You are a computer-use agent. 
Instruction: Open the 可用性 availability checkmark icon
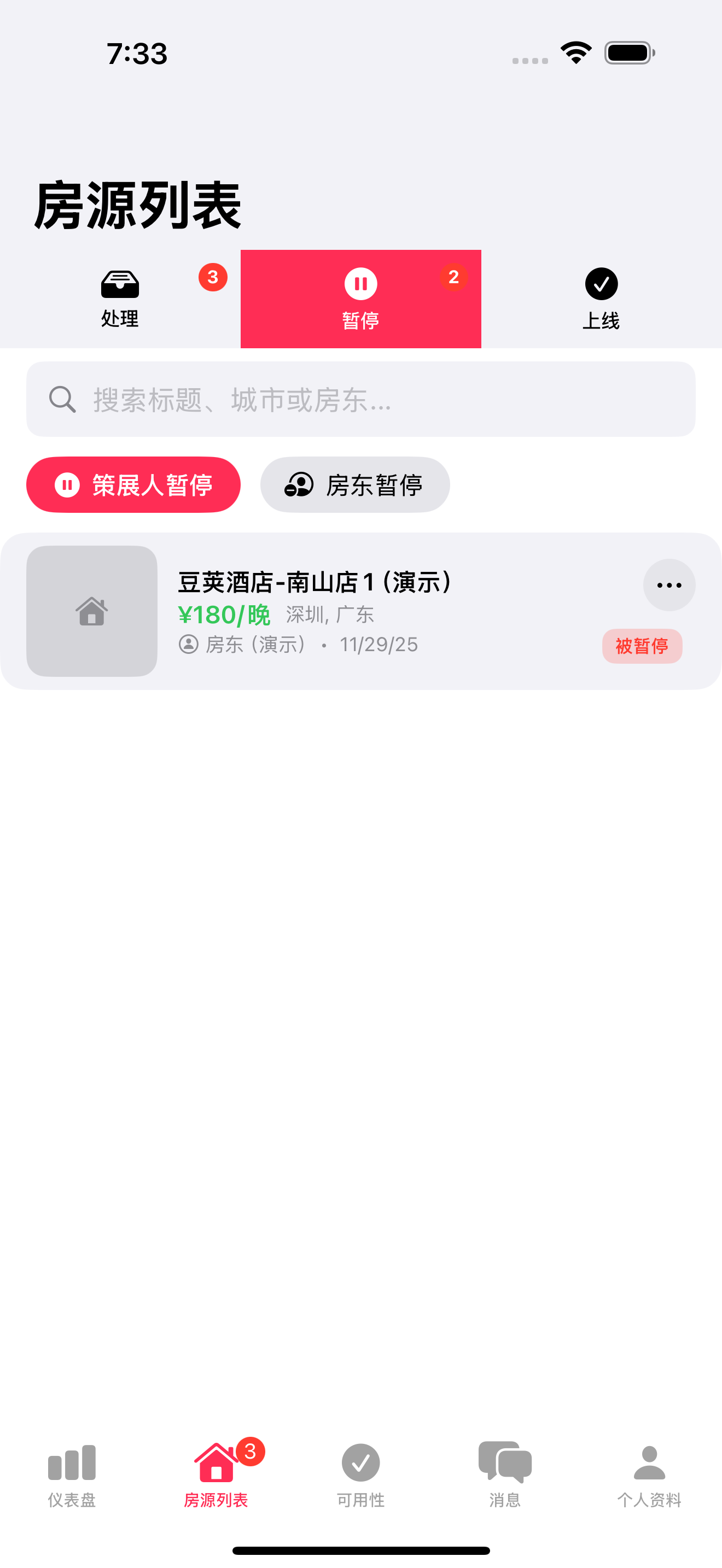pos(360,1461)
